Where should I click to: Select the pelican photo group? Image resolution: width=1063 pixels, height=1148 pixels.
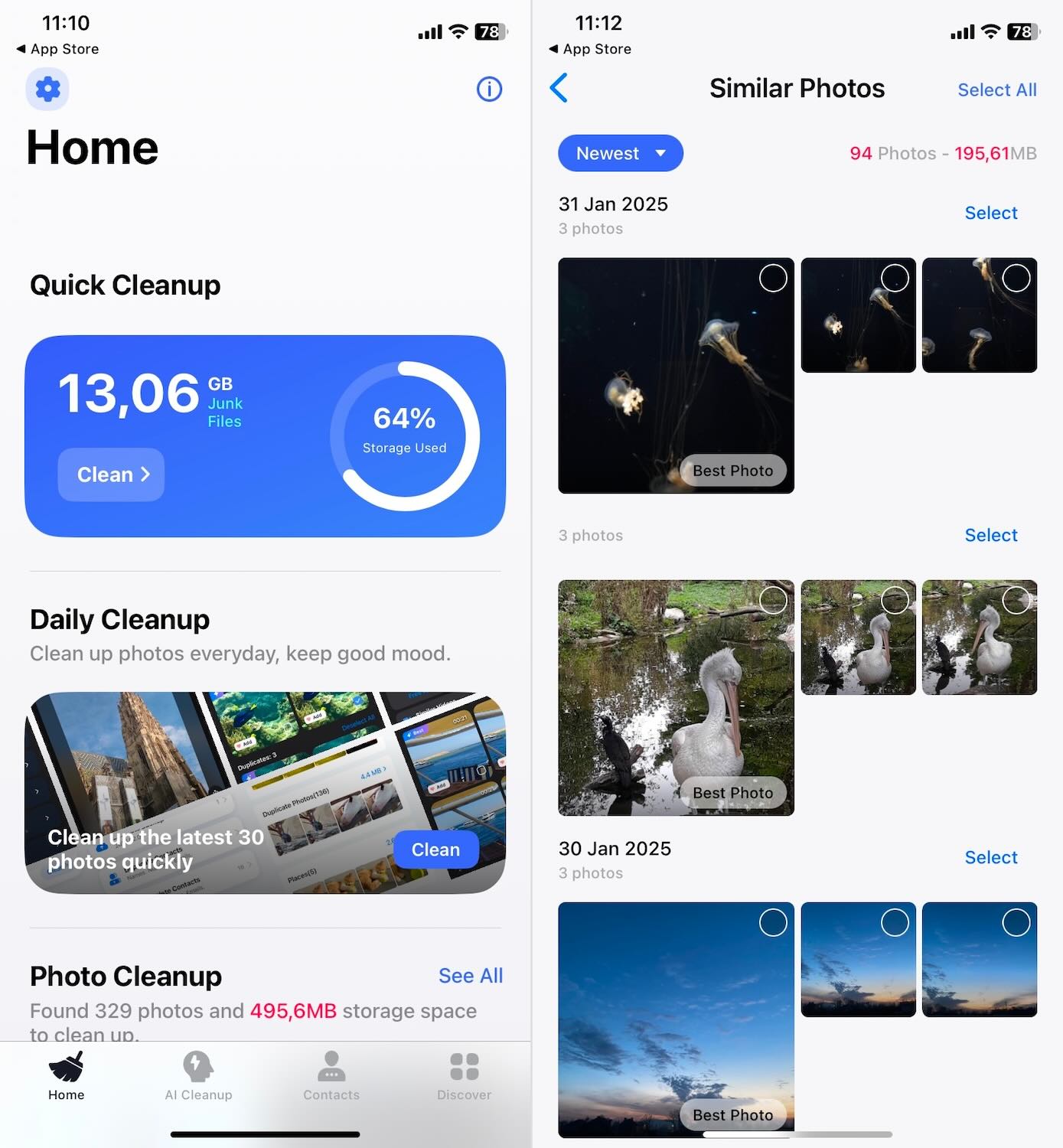990,535
